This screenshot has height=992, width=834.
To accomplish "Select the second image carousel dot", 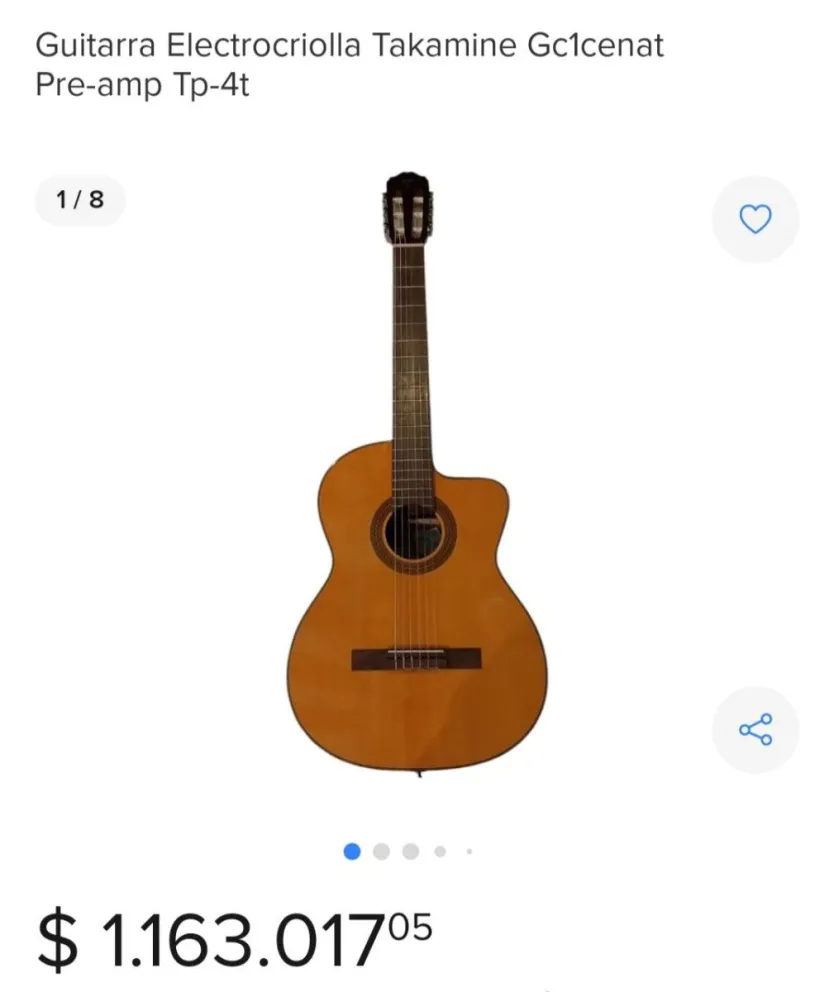I will (x=382, y=849).
